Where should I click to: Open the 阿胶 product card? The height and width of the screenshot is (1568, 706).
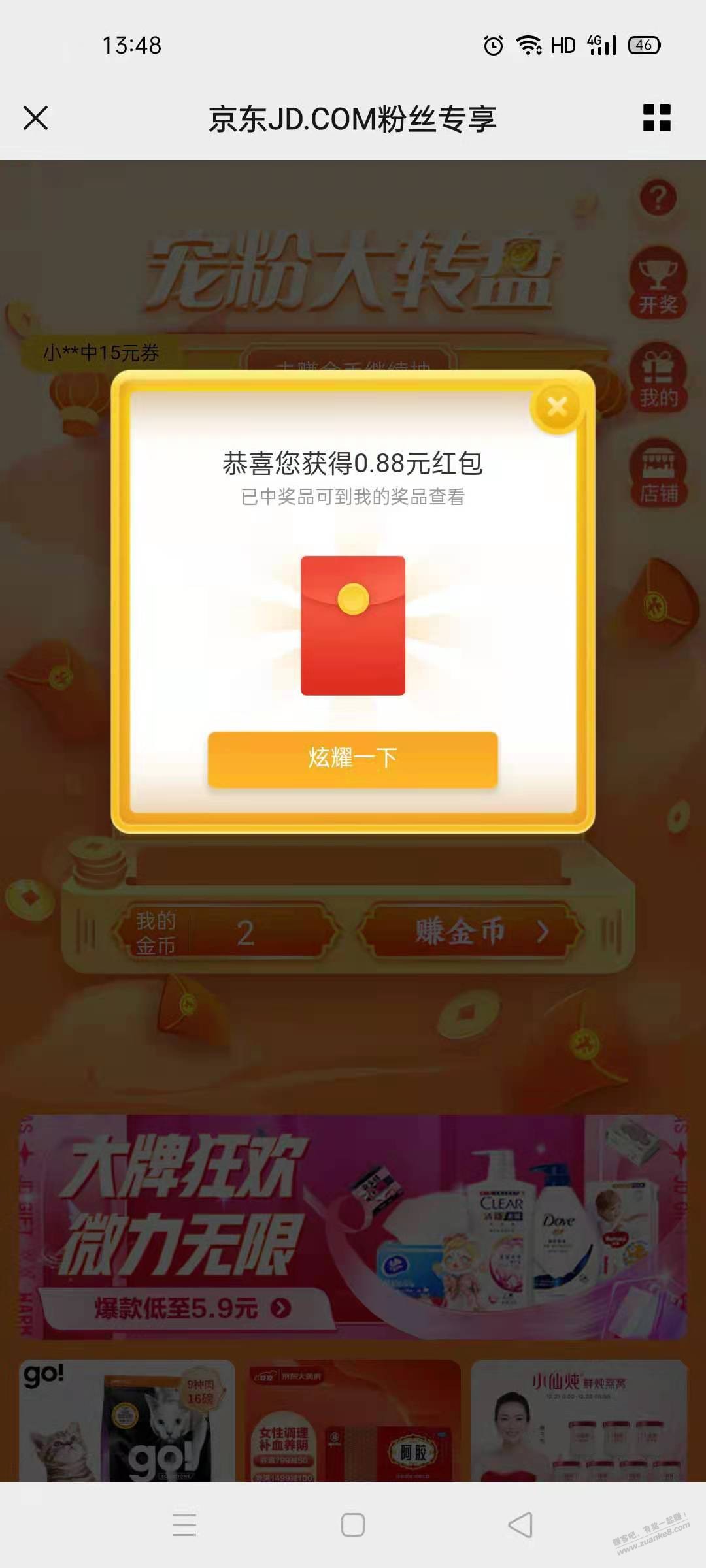pos(353,1421)
